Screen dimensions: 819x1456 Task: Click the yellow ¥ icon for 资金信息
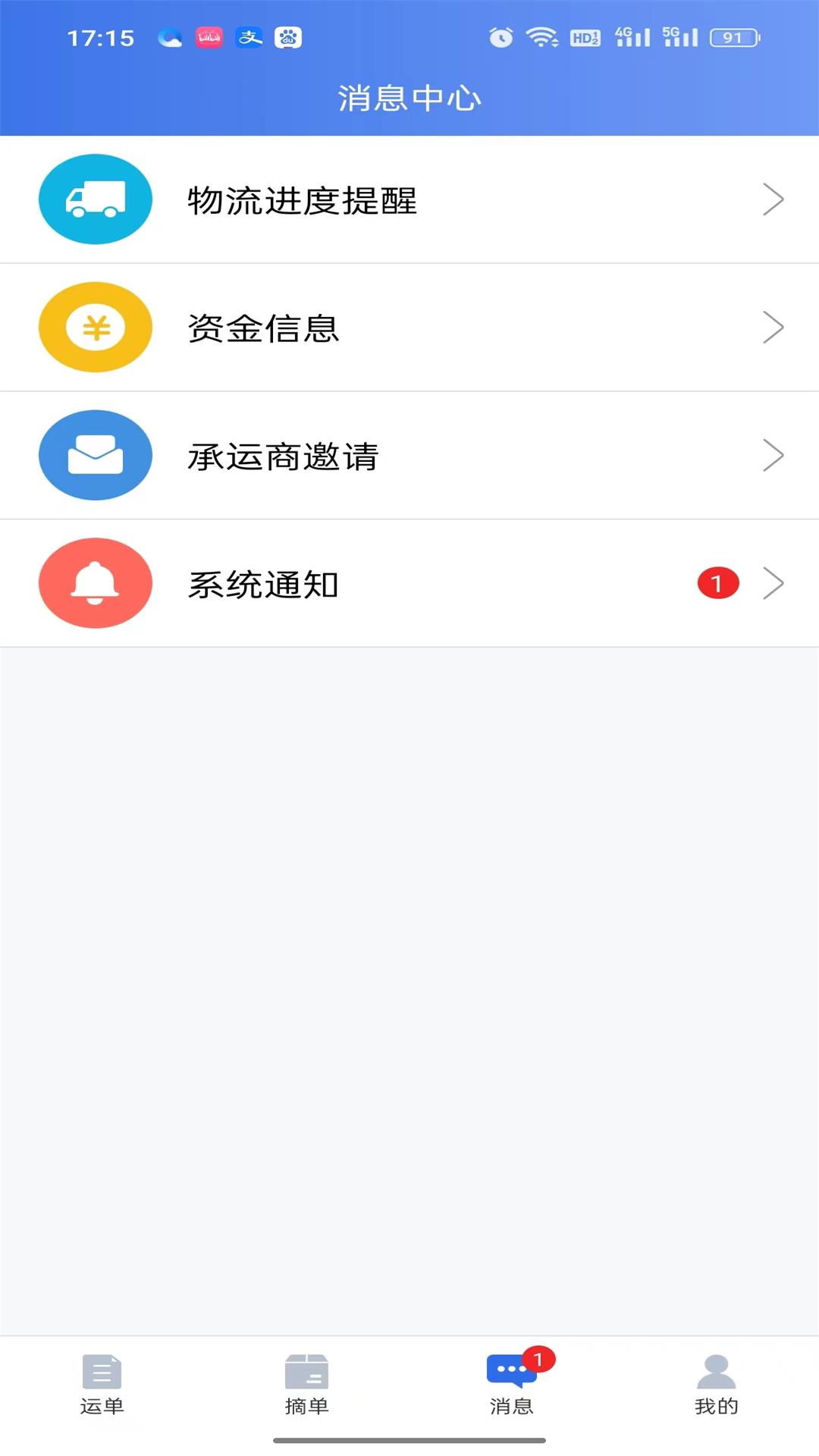tap(95, 327)
